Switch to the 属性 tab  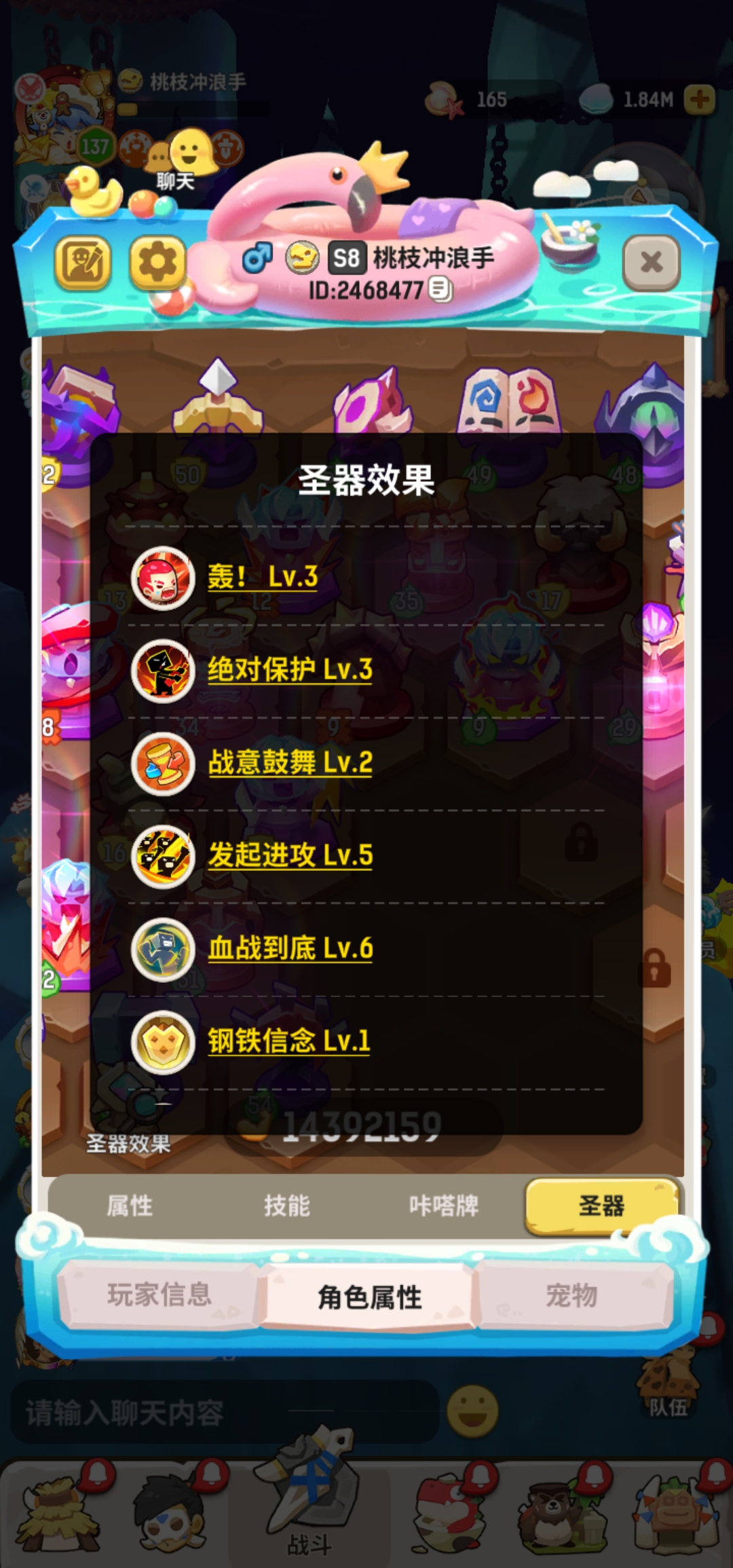[129, 1206]
